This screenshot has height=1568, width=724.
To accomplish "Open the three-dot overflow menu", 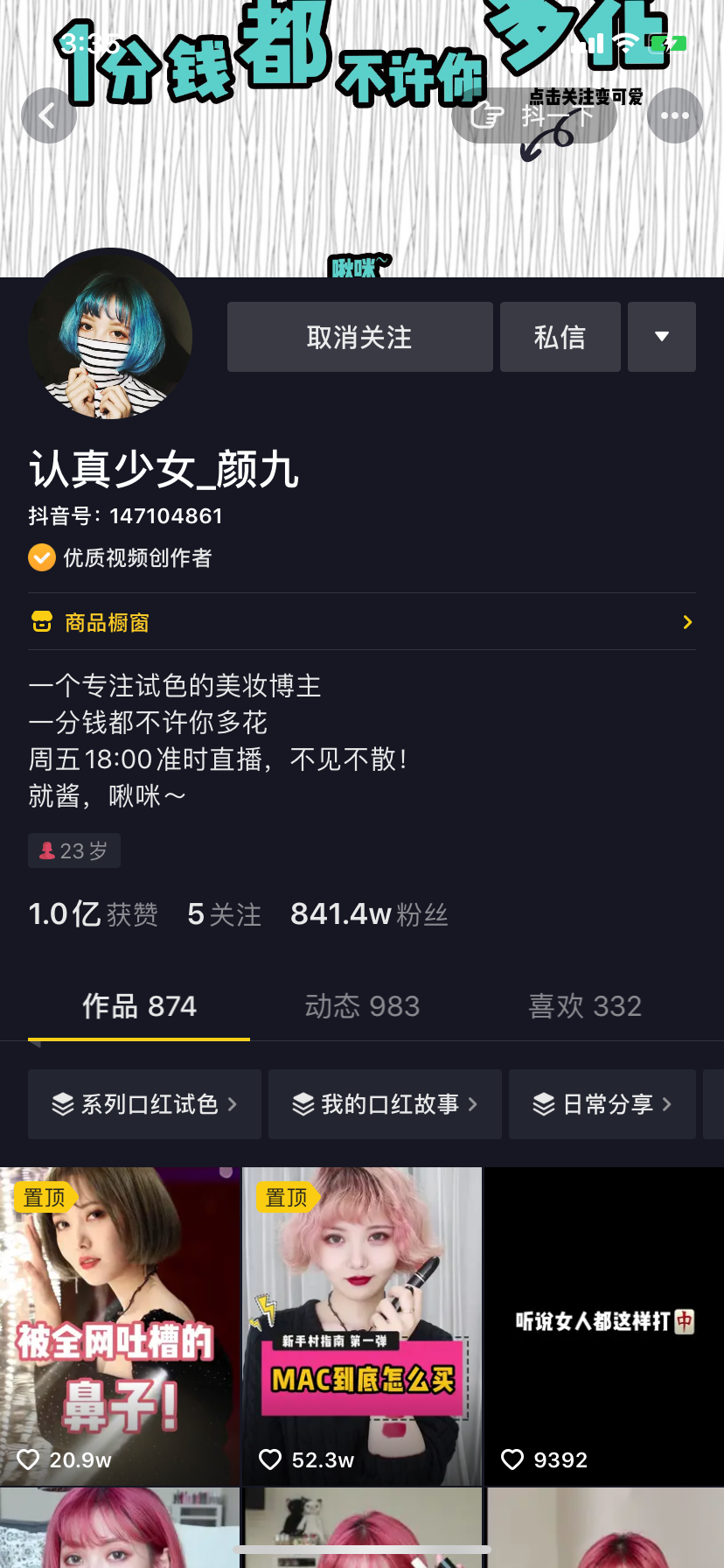I will point(674,115).
